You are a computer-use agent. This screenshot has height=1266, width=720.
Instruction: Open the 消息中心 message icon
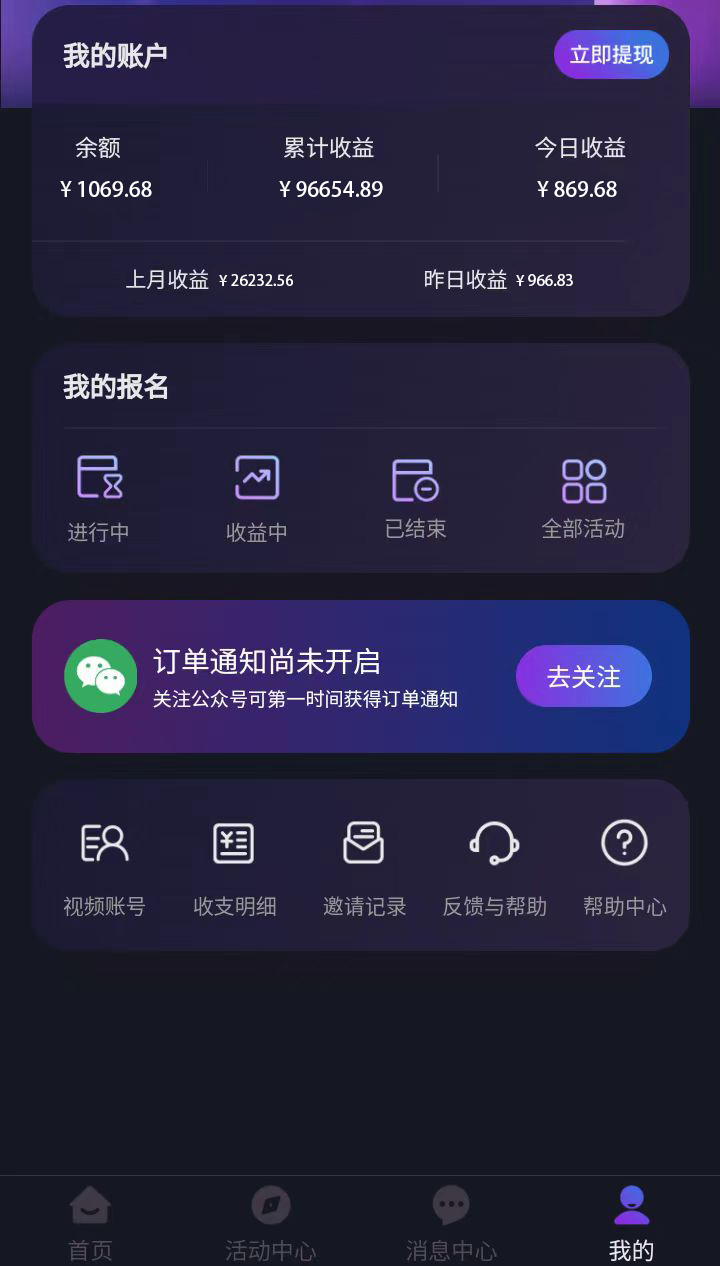point(451,1205)
